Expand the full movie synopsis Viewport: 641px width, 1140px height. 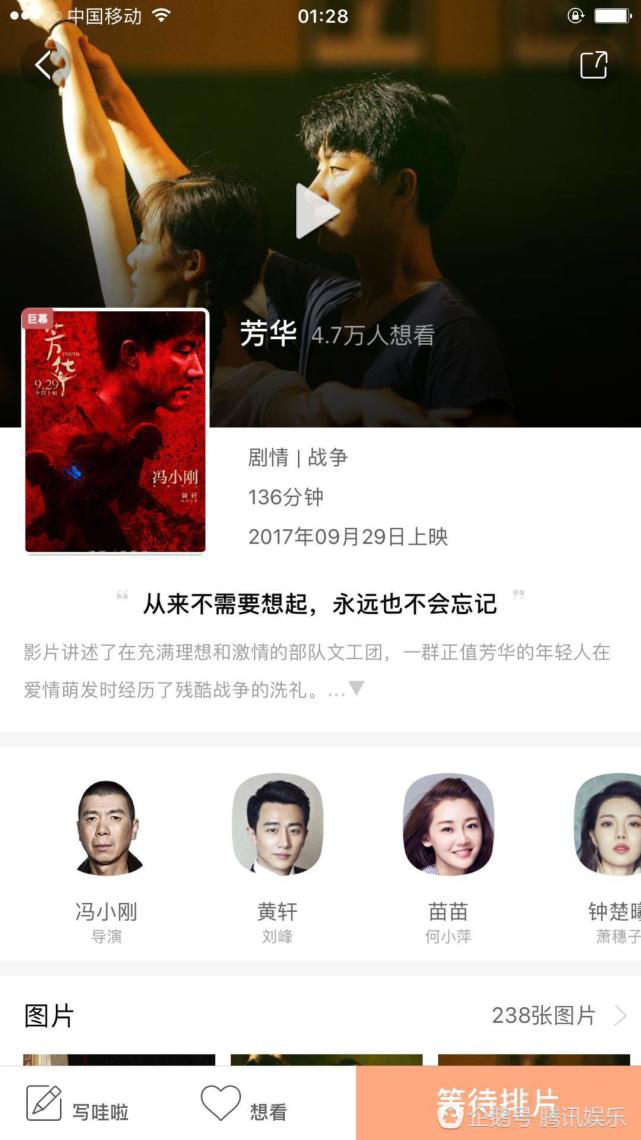355,689
